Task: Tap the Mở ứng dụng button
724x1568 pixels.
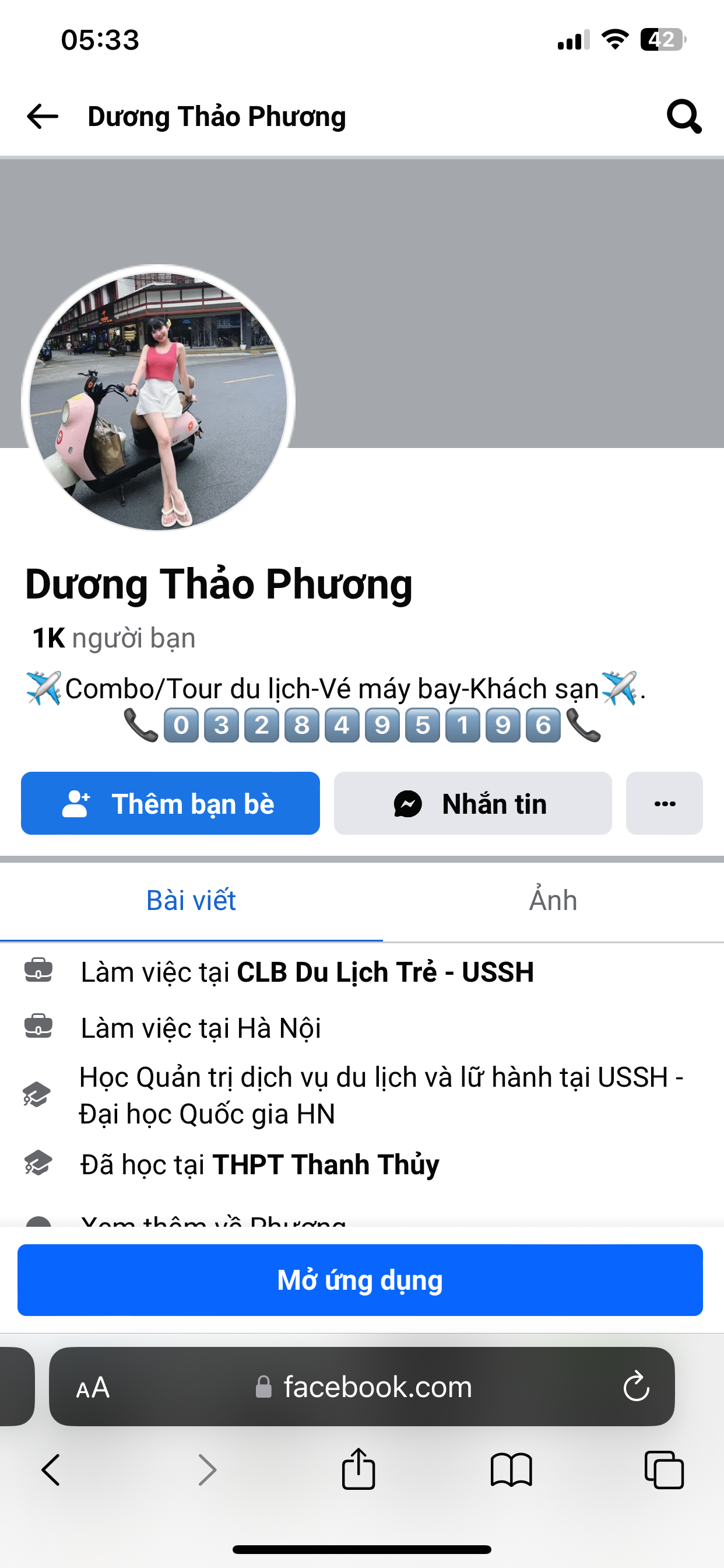Action: point(360,1279)
